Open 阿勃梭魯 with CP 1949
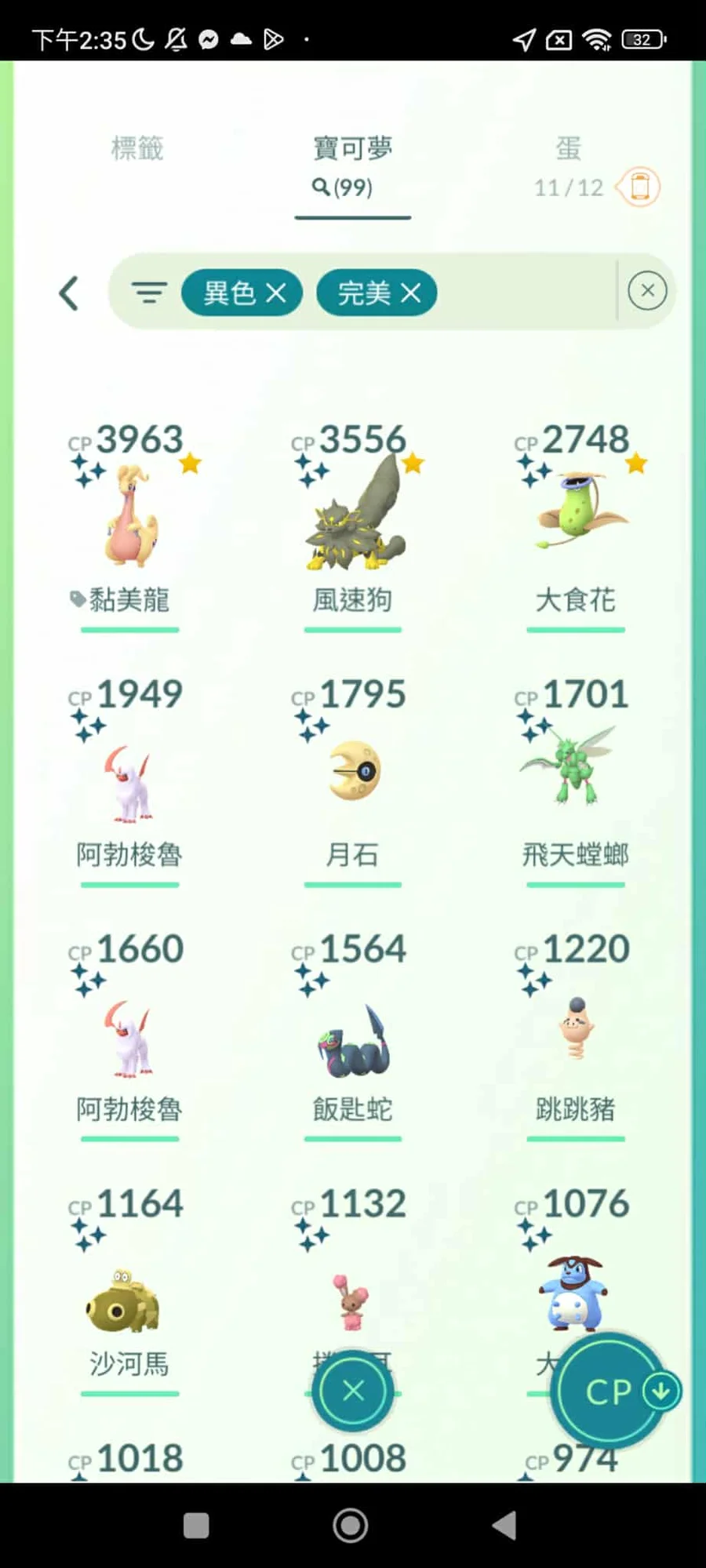The width and height of the screenshot is (706, 1568). point(130,780)
